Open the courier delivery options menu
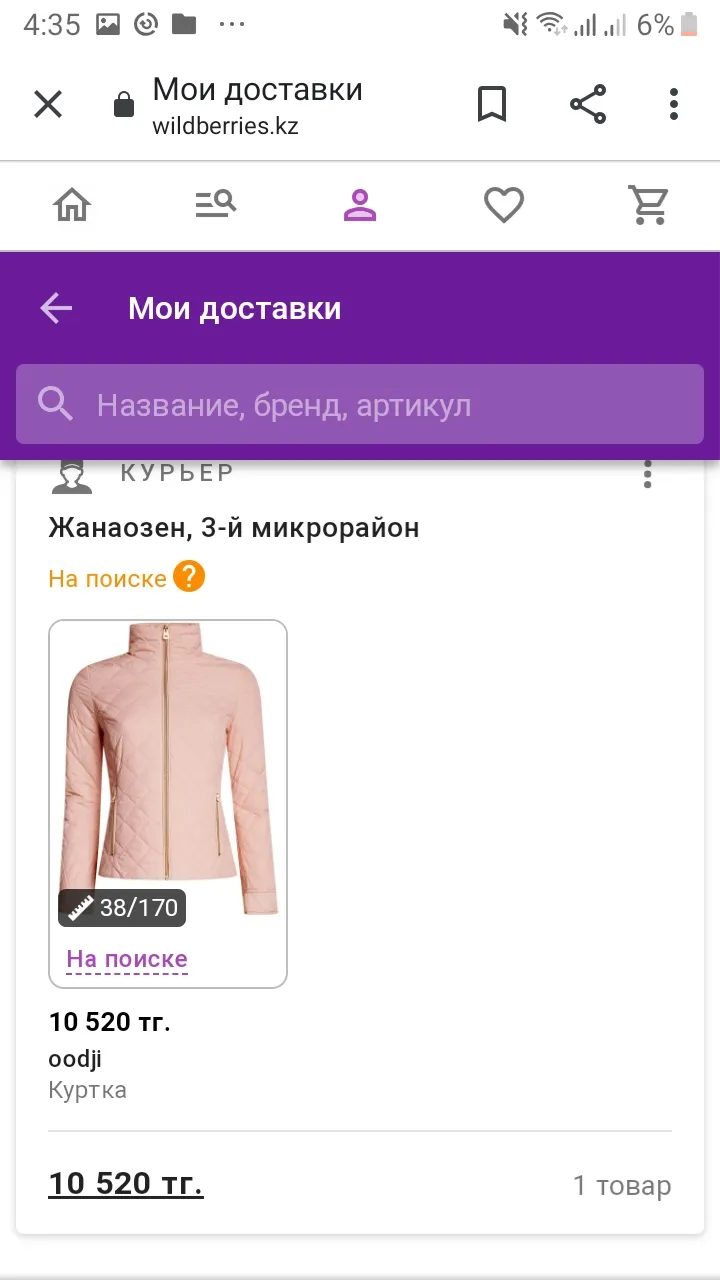This screenshot has height=1280, width=720. tap(648, 474)
